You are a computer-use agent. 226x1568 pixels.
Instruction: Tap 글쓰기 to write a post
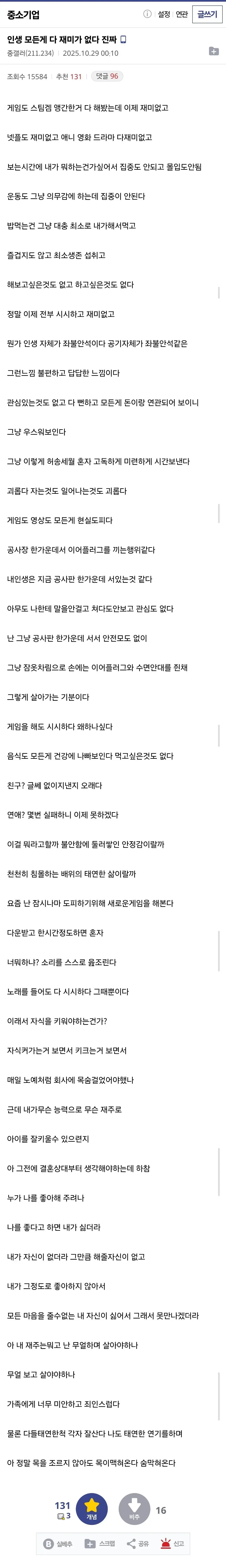tap(207, 14)
